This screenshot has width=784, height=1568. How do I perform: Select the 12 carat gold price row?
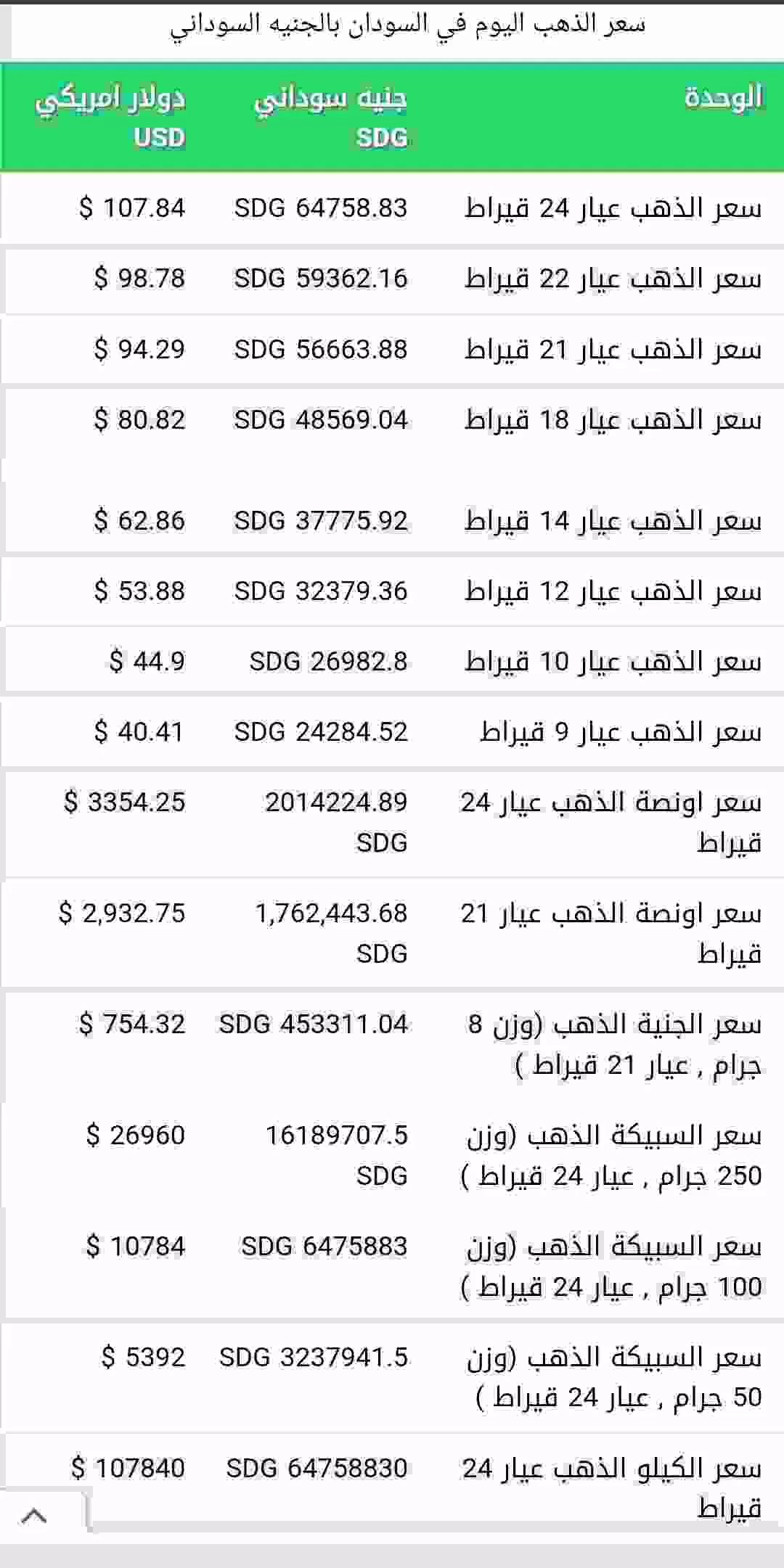pos(392,590)
